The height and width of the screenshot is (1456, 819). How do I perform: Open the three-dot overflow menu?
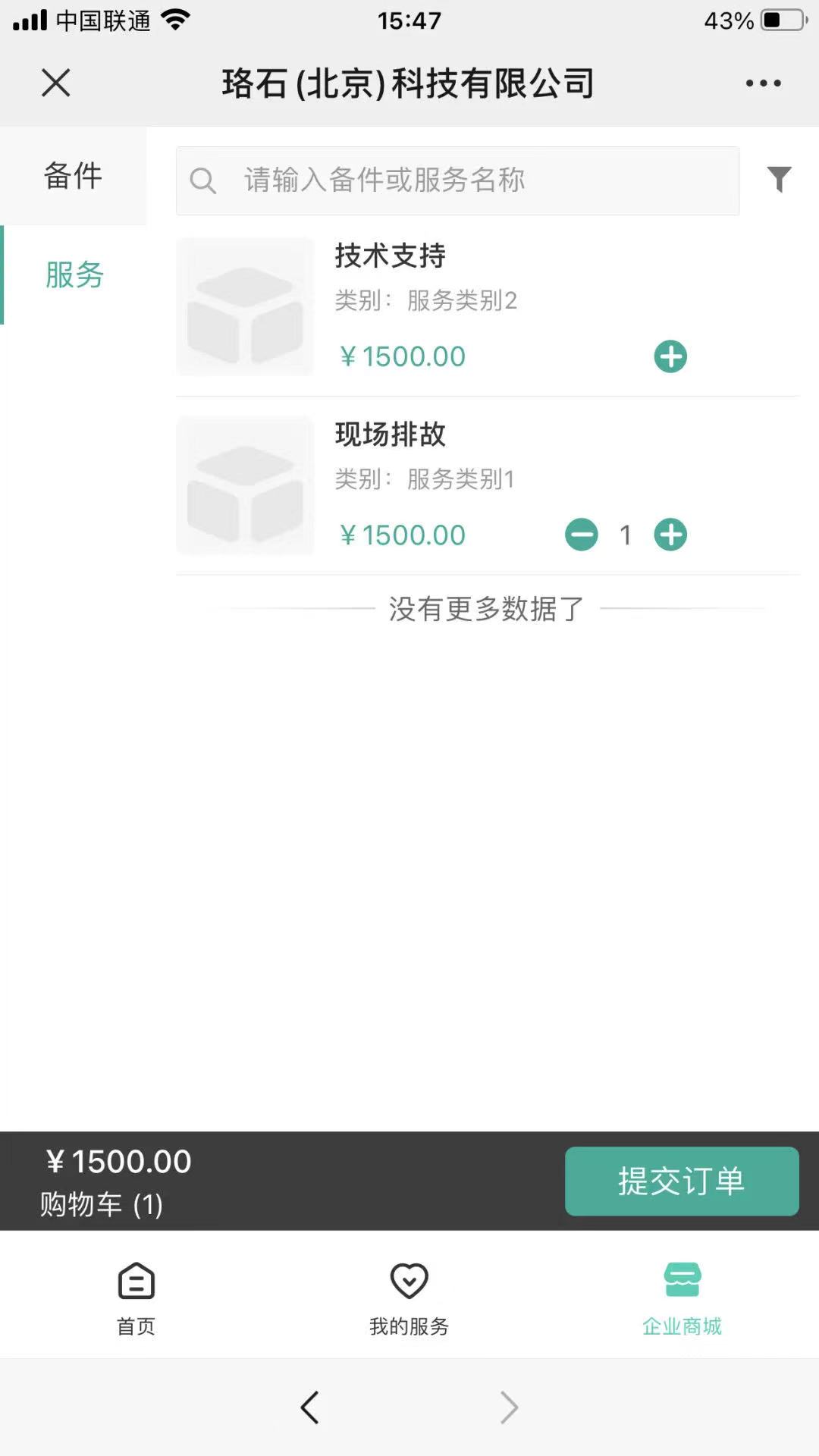tap(763, 83)
